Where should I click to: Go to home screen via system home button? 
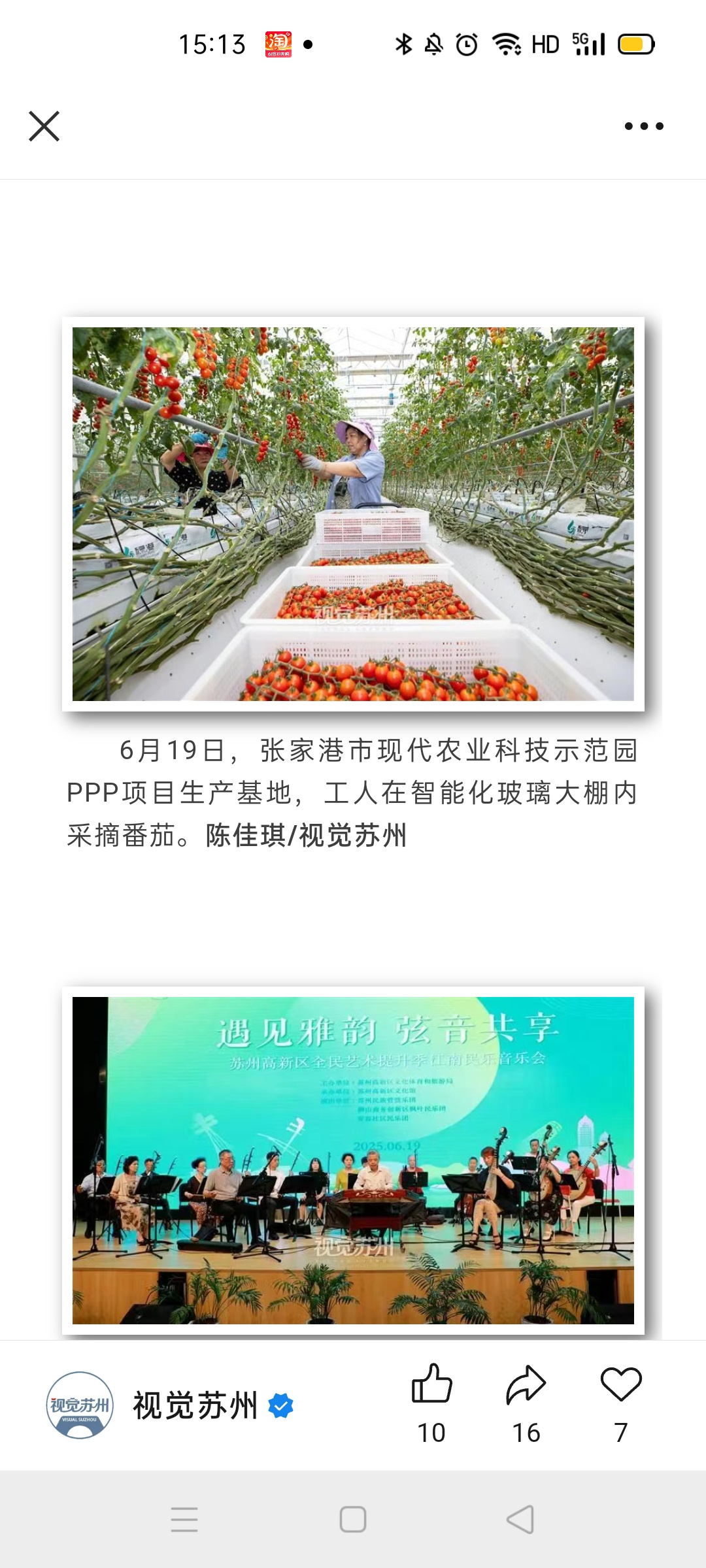(x=353, y=1520)
